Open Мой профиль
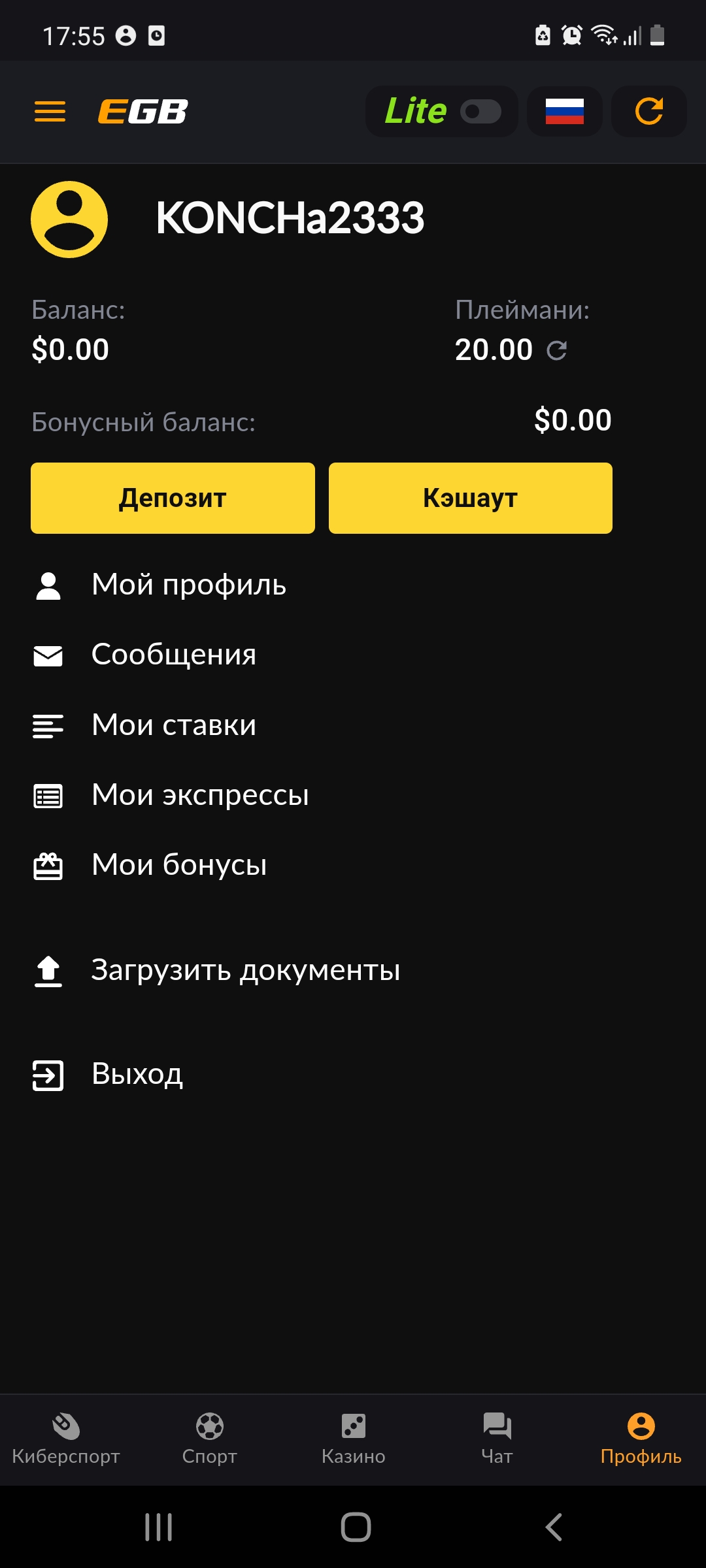Image resolution: width=706 pixels, height=1568 pixels. pyautogui.click(x=188, y=585)
